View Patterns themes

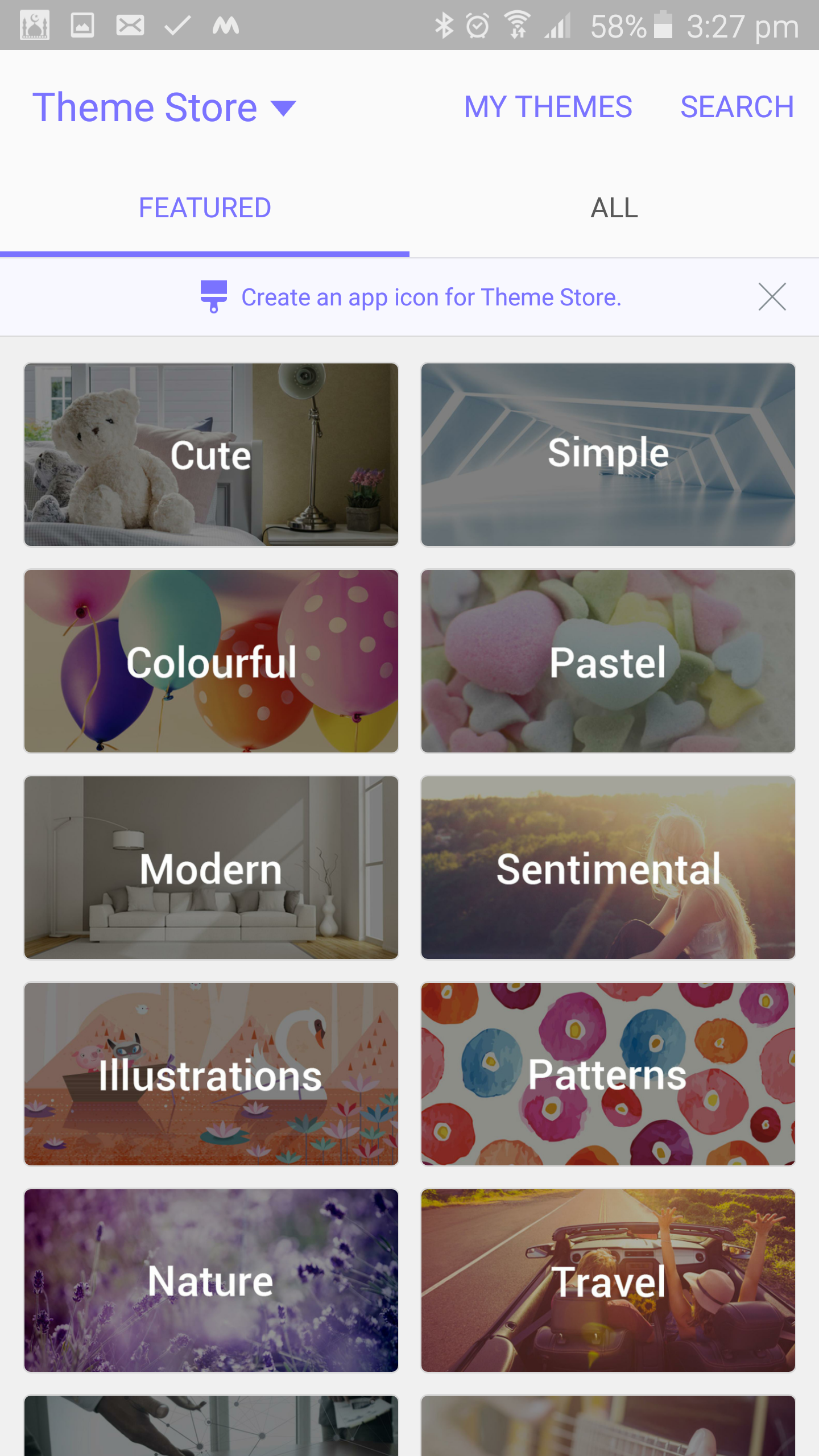(608, 1074)
